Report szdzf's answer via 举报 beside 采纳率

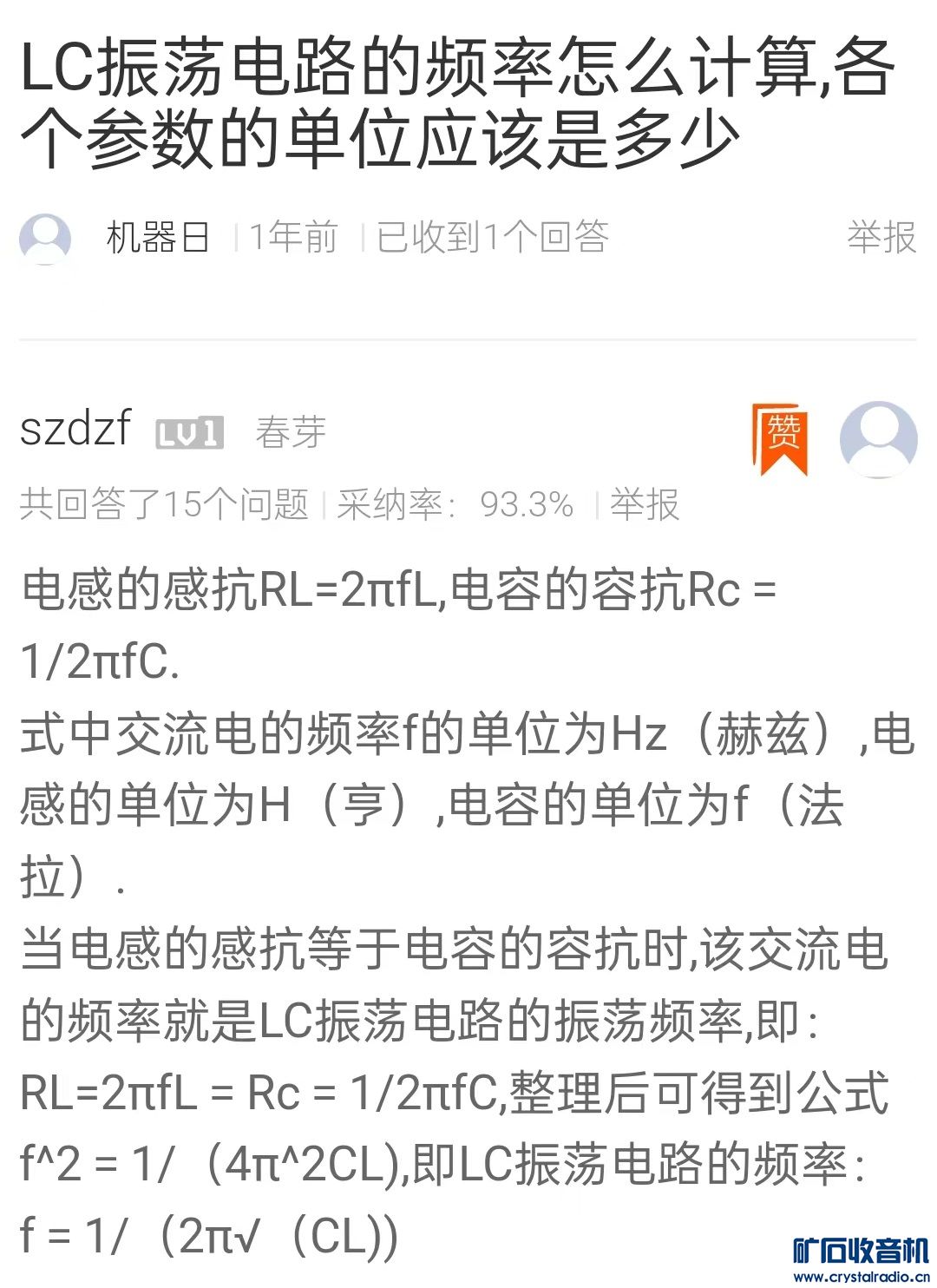coord(644,503)
